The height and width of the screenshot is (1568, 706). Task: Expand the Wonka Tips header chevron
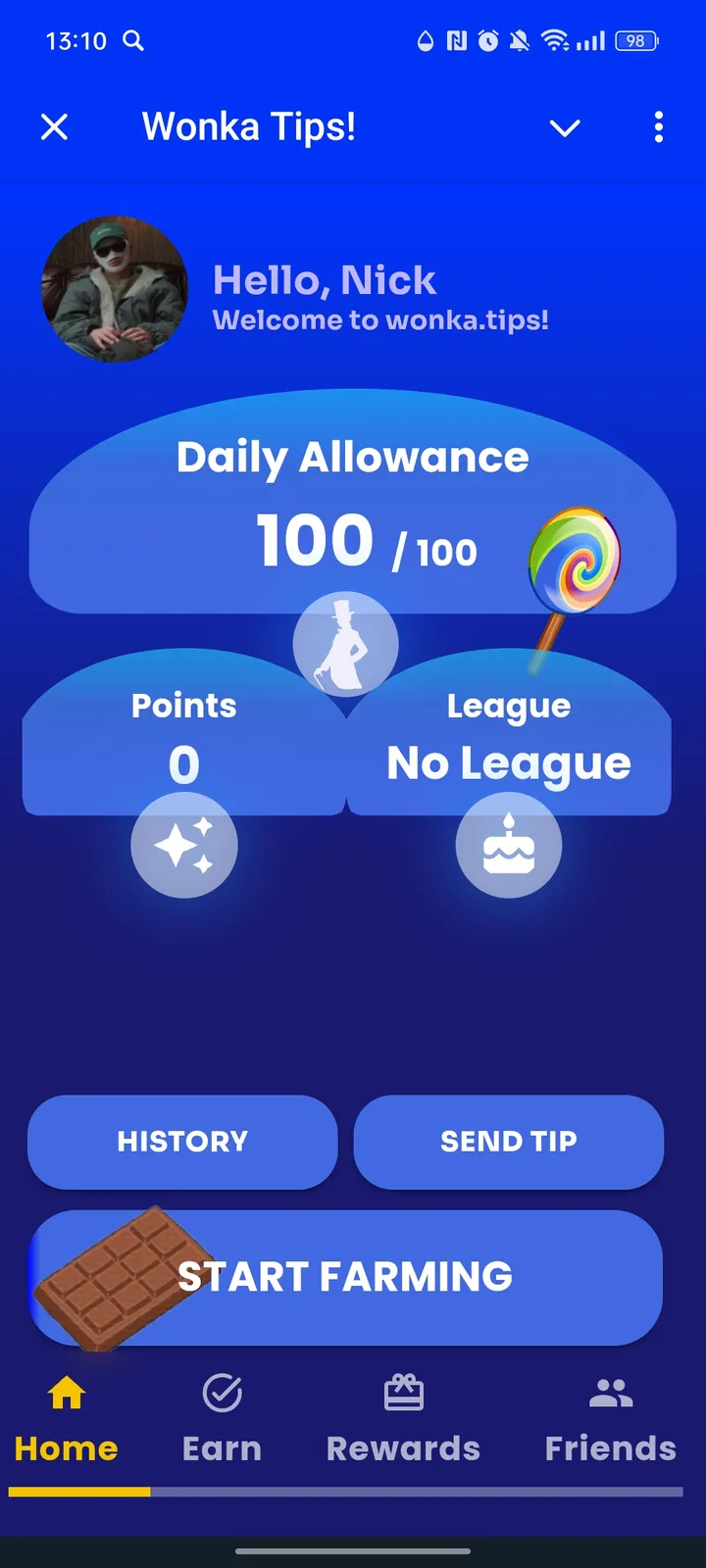click(x=565, y=127)
